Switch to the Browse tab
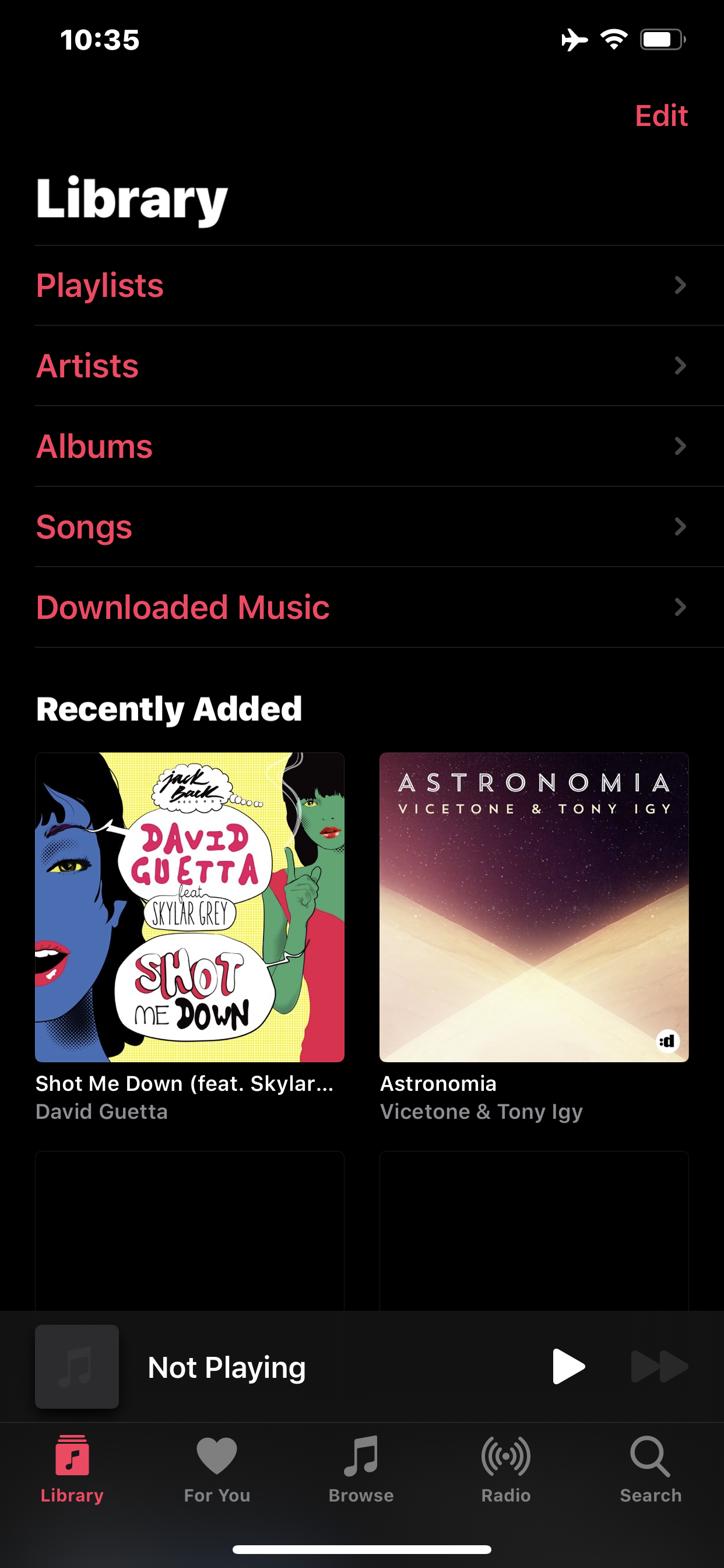This screenshot has height=1568, width=724. (x=361, y=1468)
